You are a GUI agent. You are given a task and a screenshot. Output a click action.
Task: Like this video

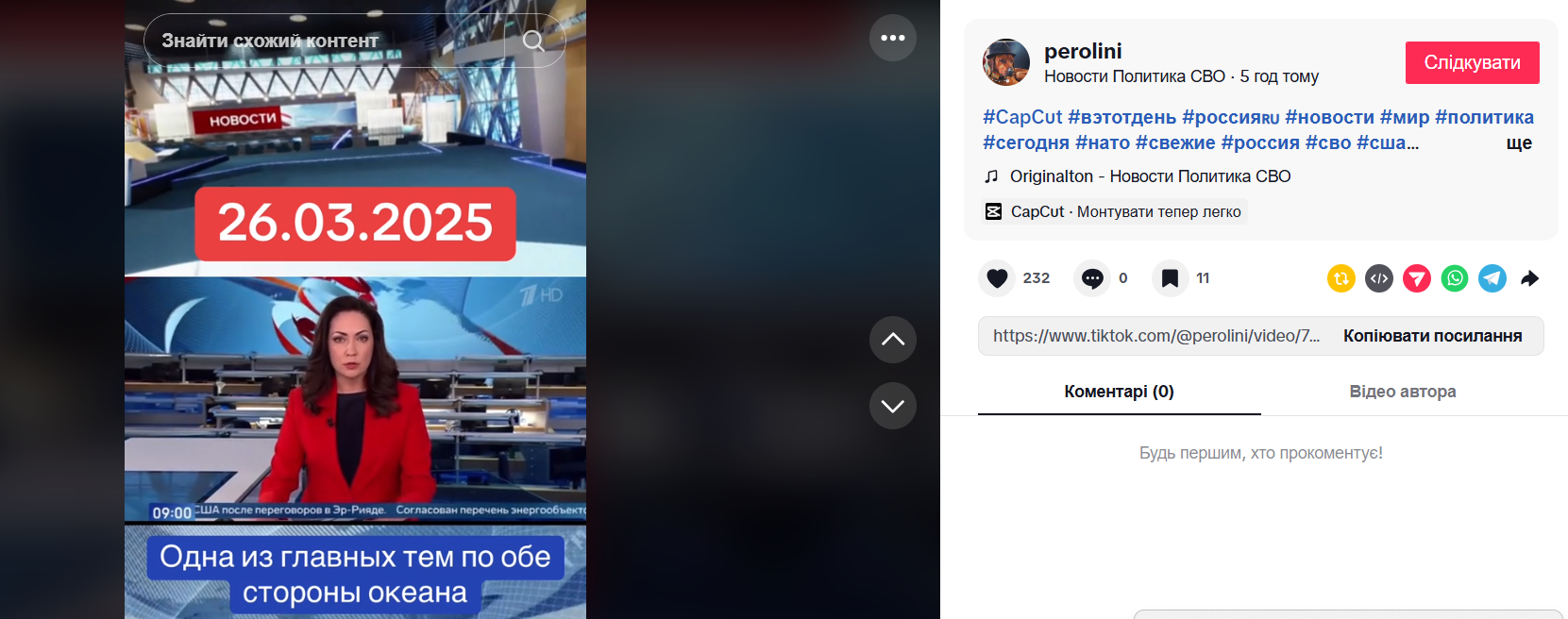998,278
